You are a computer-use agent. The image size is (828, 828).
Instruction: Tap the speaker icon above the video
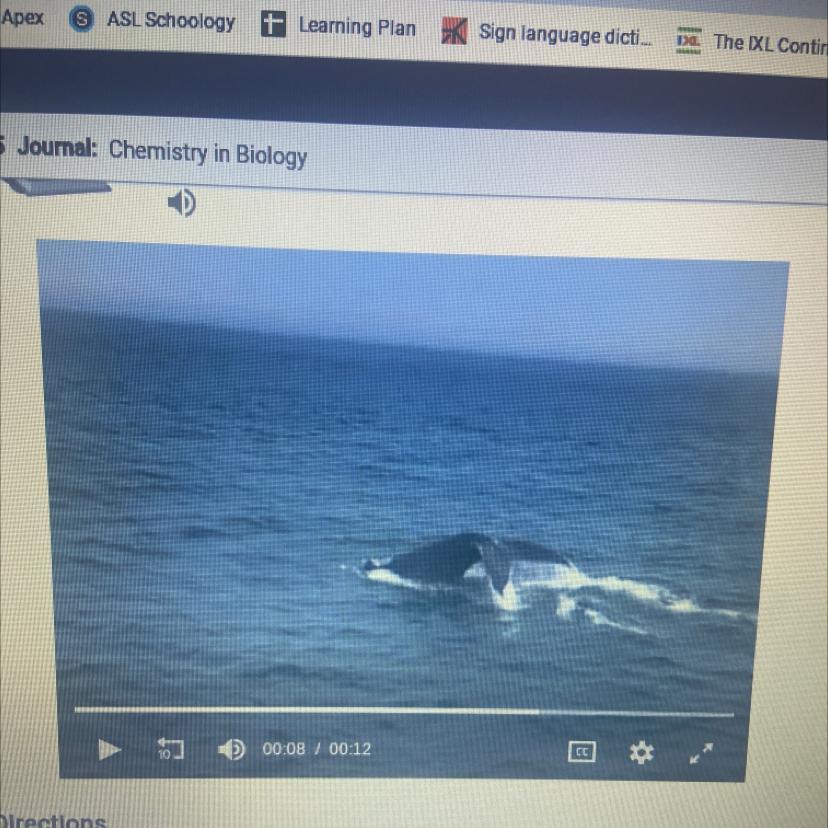(182, 204)
